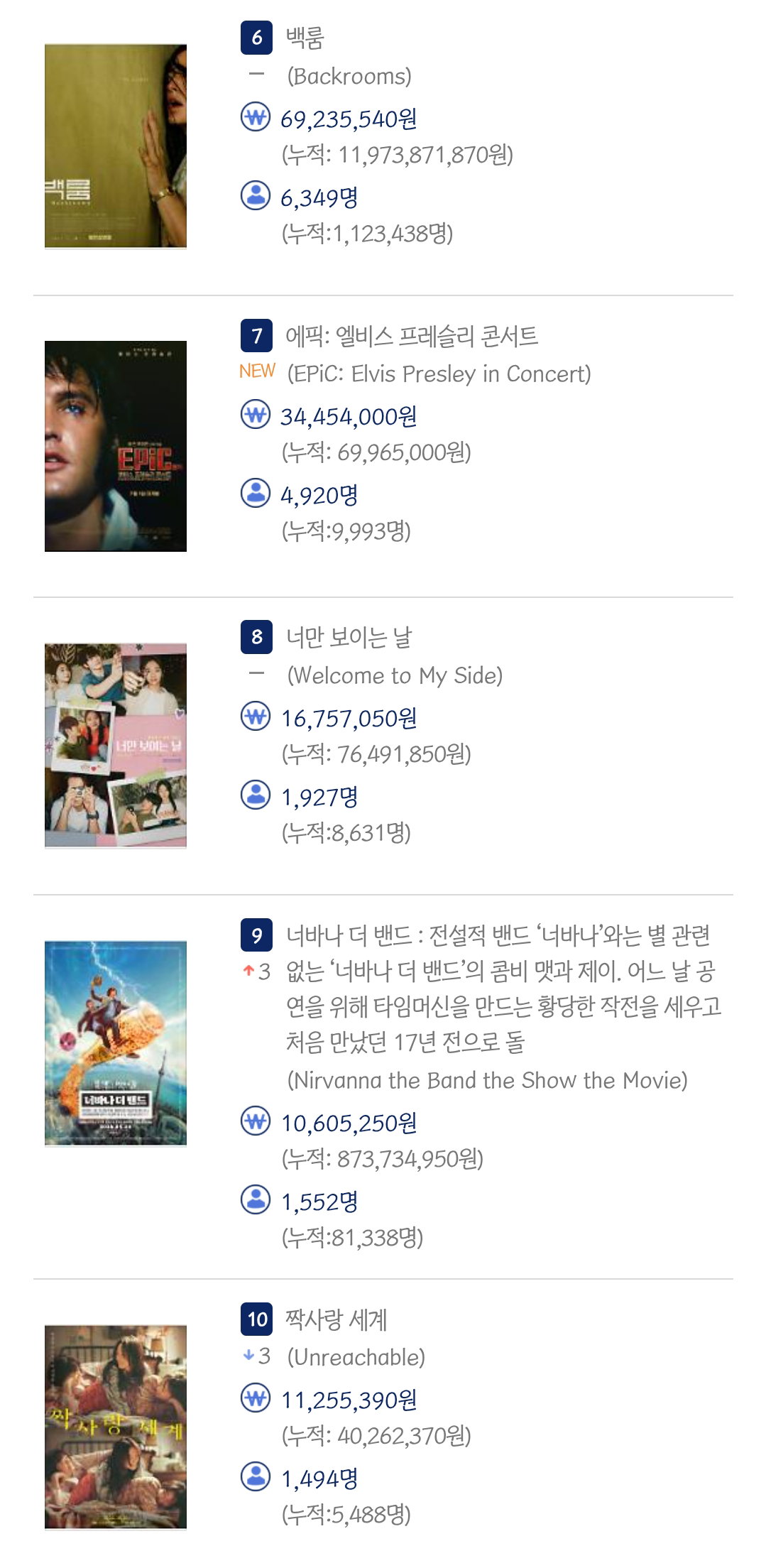Open the 백룸 (Backrooms) movie poster
This screenshot has width=766, height=1568.
(x=116, y=146)
